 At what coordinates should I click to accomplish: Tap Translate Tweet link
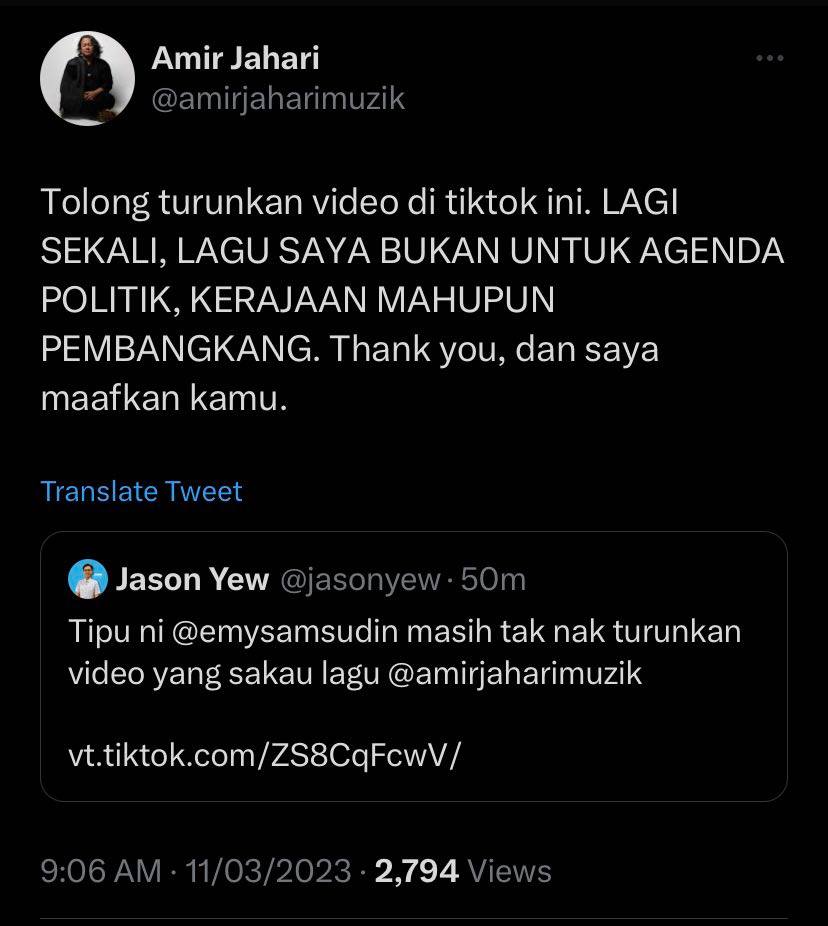tap(141, 491)
